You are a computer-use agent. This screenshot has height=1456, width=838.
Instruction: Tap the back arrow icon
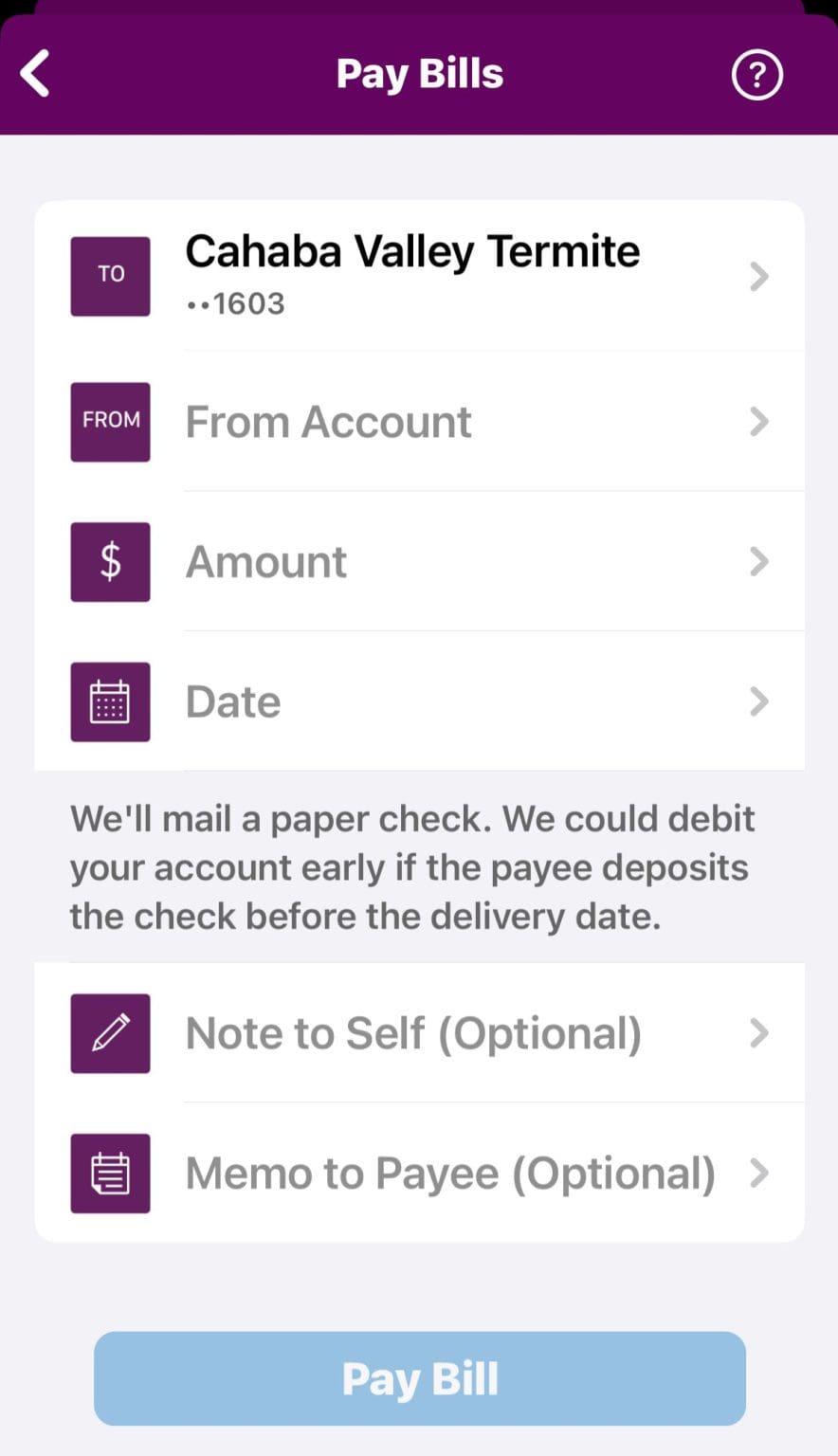click(x=35, y=72)
